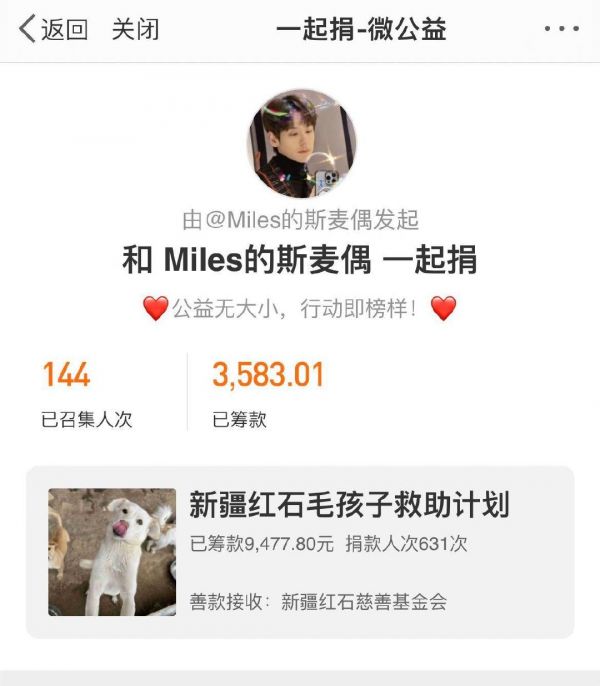This screenshot has width=600, height=686.
Task: Open the 新疆红石毛孩子救助计划 project card
Action: 300,552
